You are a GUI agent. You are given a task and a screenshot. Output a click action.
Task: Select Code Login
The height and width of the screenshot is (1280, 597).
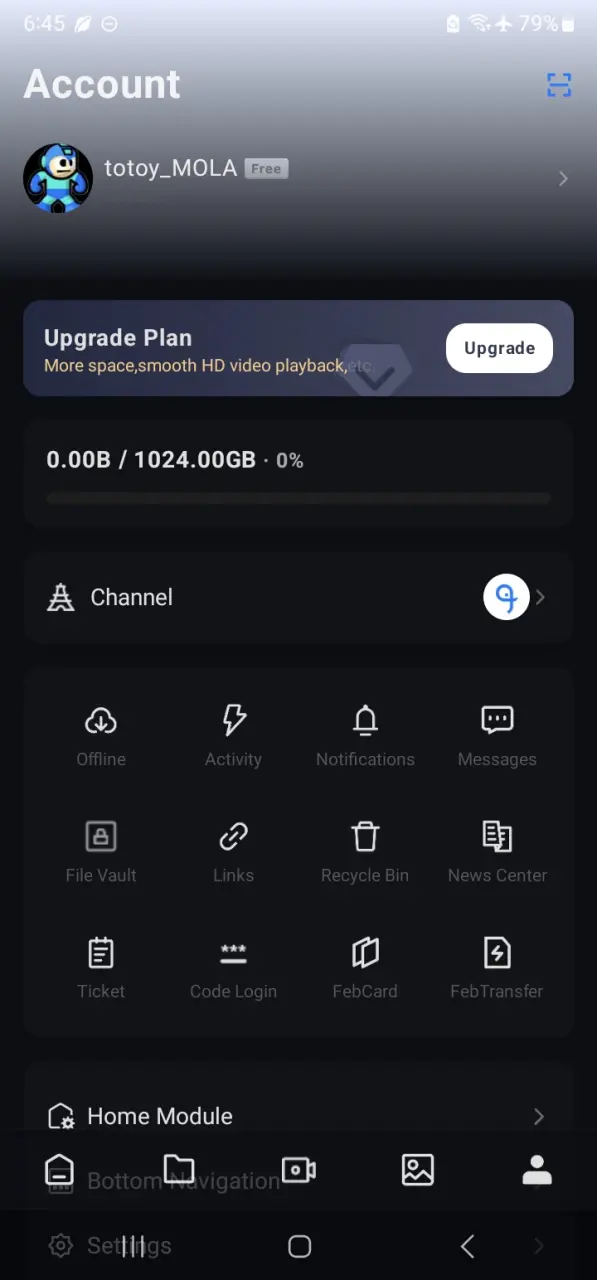pyautogui.click(x=233, y=967)
